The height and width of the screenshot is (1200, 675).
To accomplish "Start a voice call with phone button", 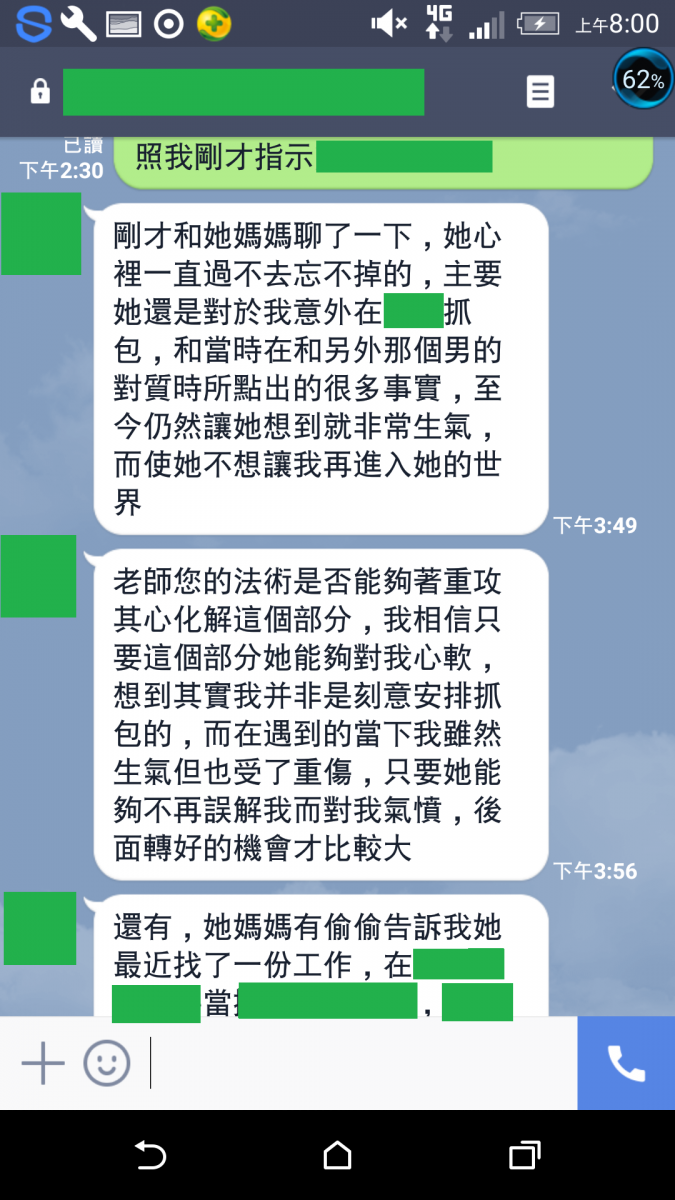I will pos(626,1062).
